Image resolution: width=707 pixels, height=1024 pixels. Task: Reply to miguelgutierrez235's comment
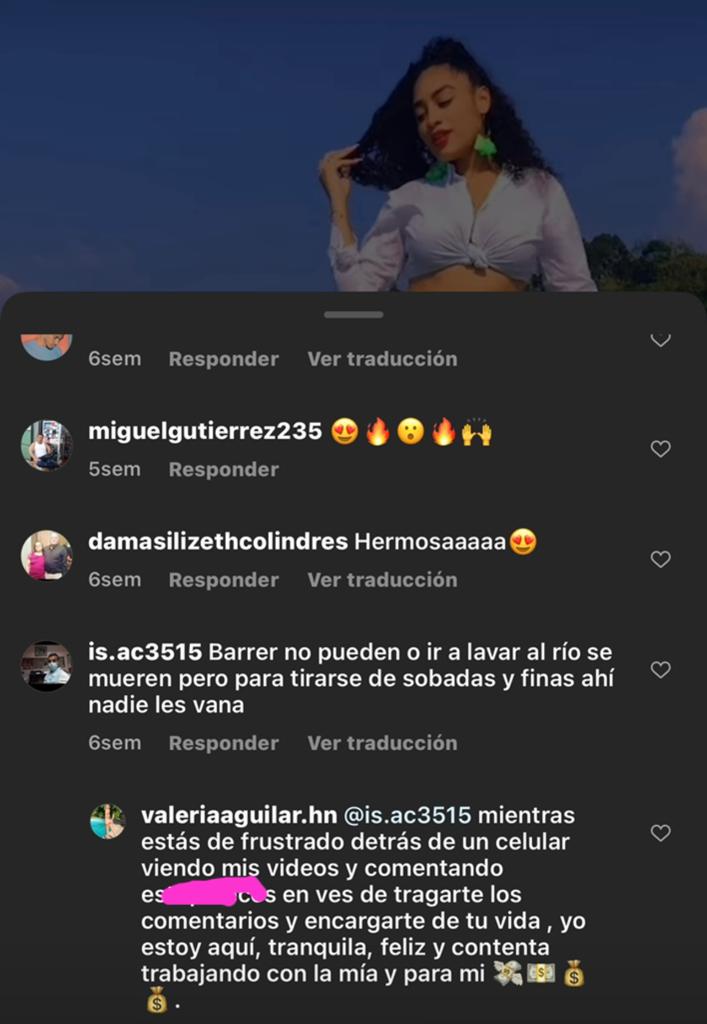[223, 469]
